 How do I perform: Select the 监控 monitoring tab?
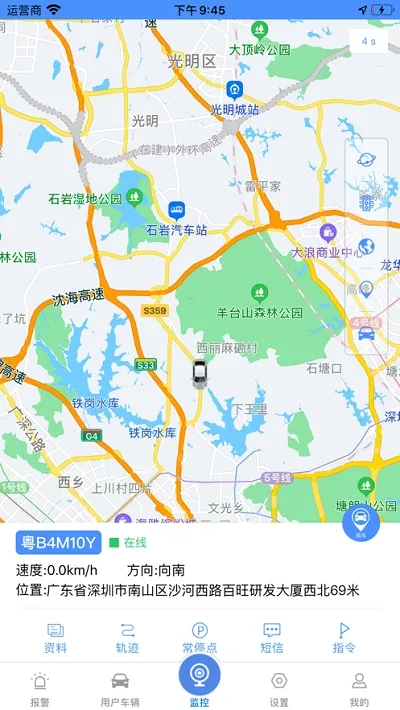coord(199,683)
